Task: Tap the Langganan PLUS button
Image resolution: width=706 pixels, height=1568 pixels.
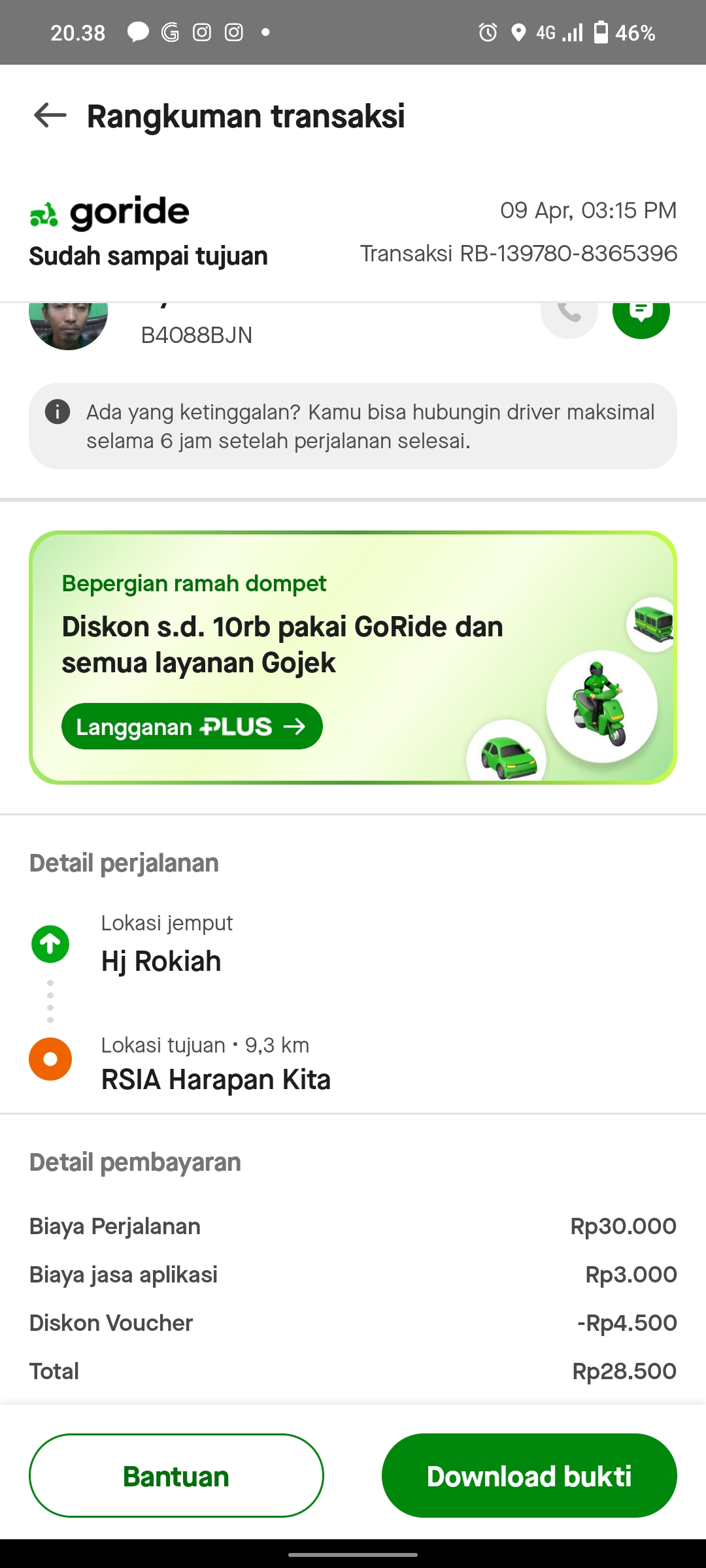Action: pos(192,727)
